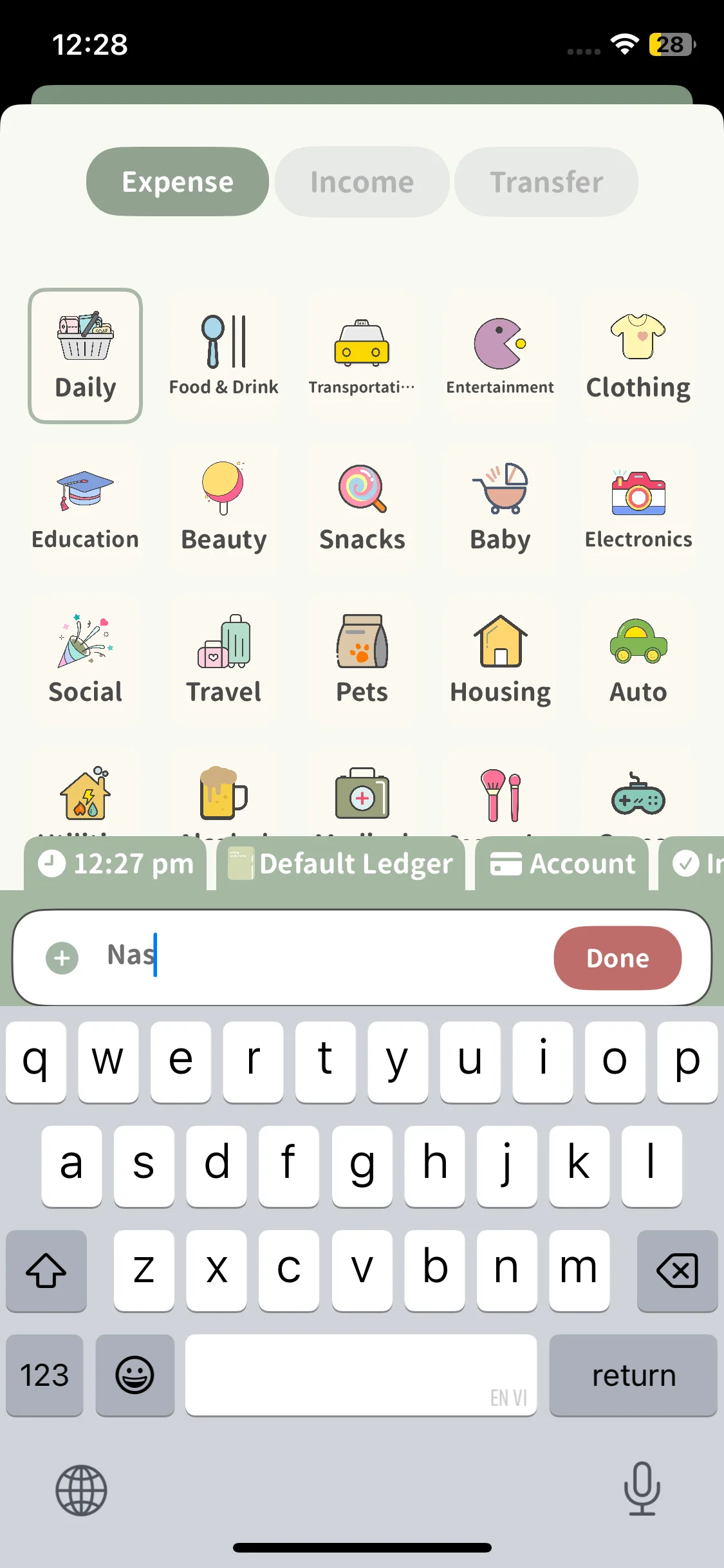Open the Default Ledger selector

coord(341,864)
